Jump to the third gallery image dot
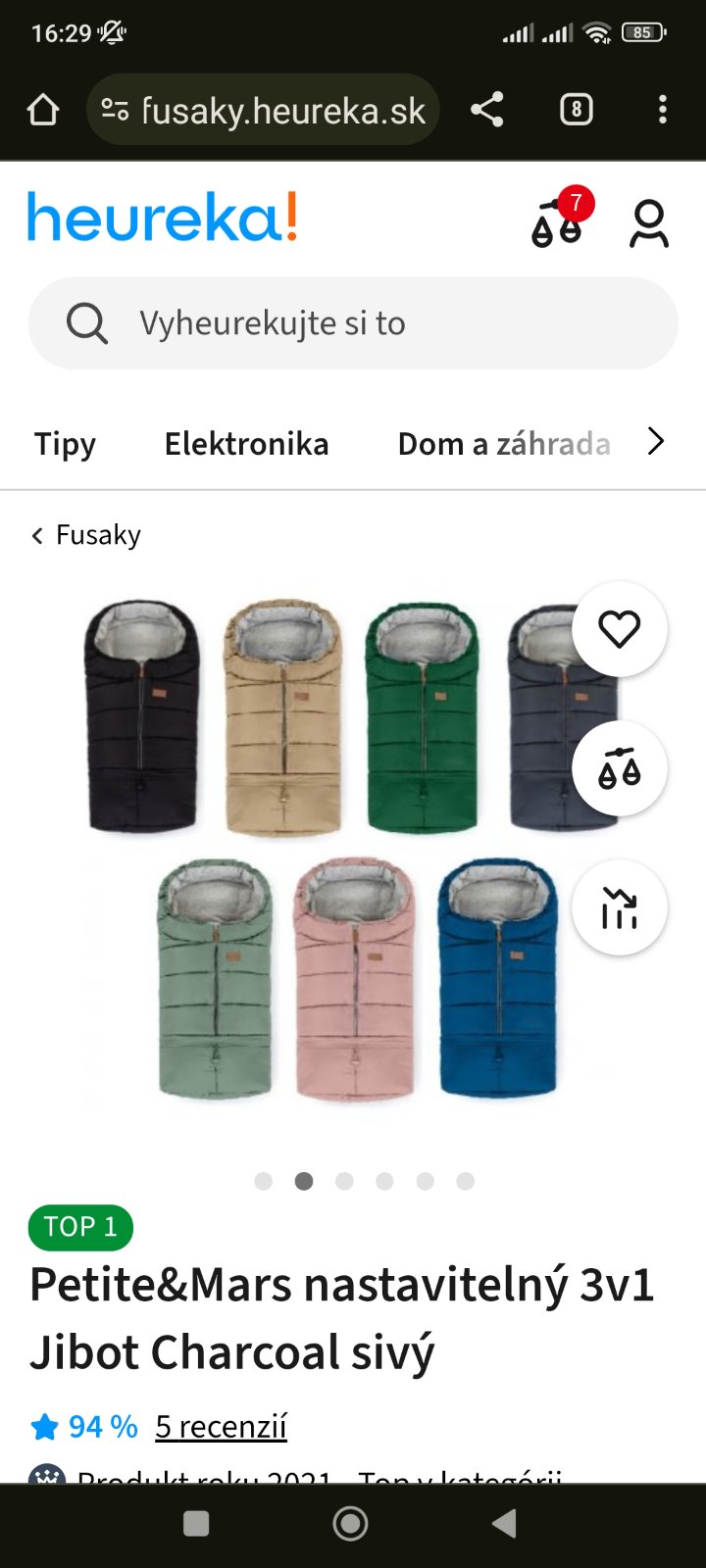The image size is (706, 1568). pos(344,1181)
